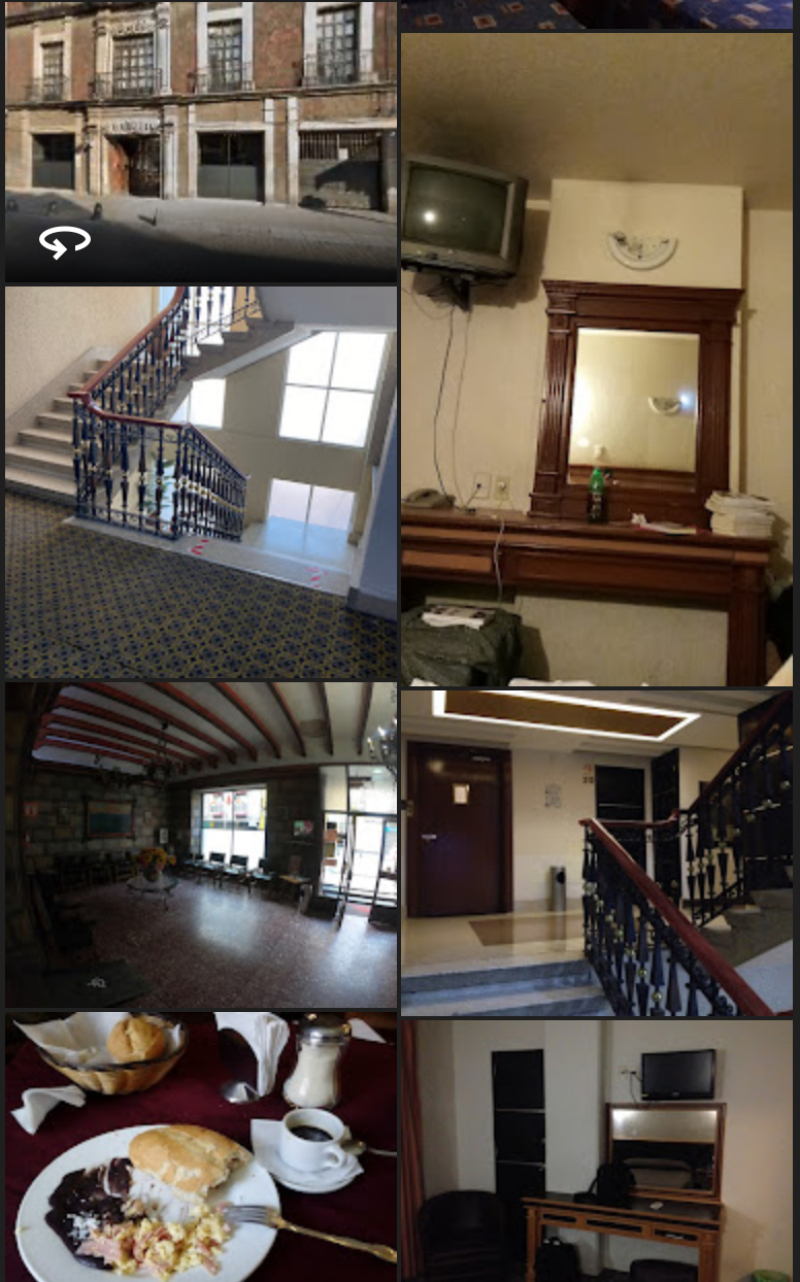Viewport: 800px width, 1282px height.
Task: Open the staircase with blue railing photo
Action: pos(200,482)
